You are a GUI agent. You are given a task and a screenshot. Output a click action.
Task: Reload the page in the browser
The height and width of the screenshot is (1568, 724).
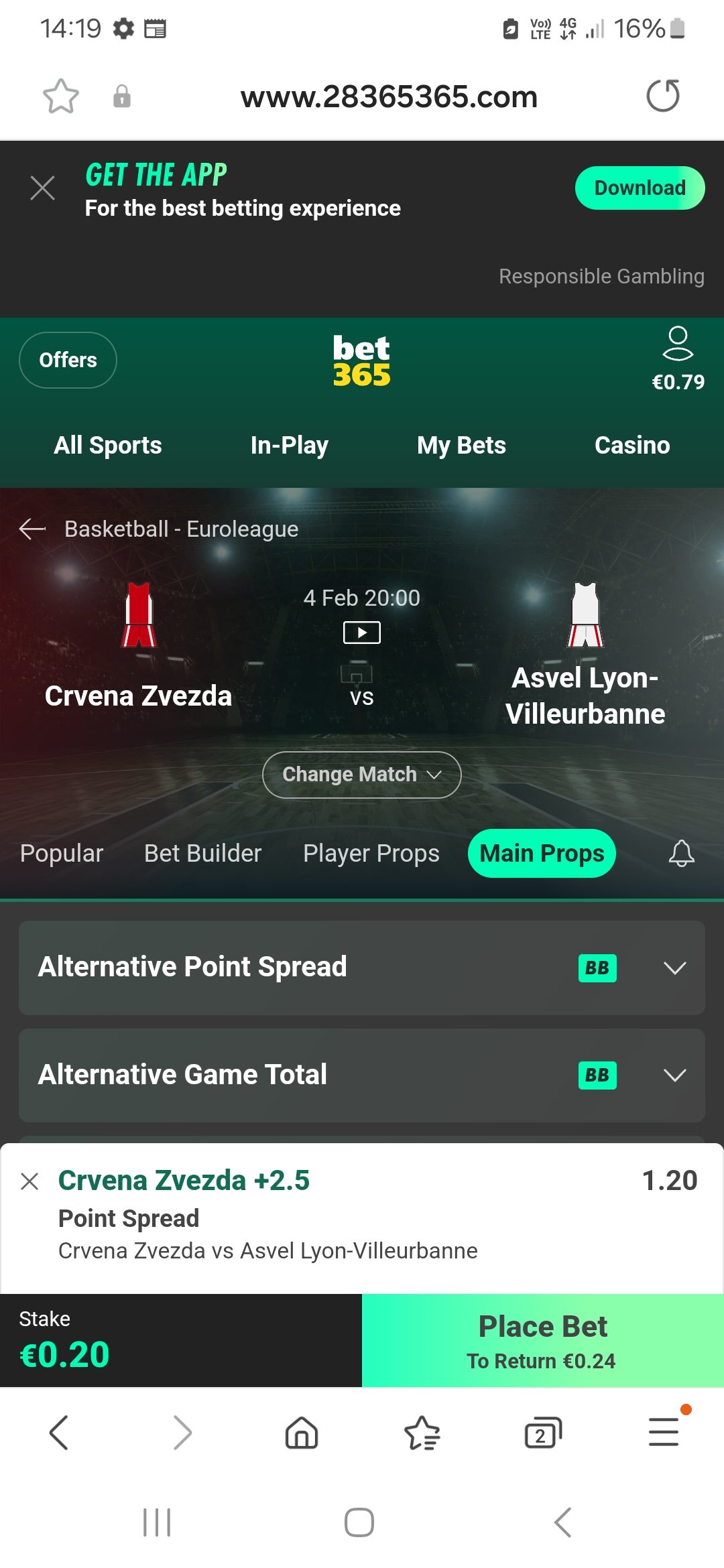pyautogui.click(x=663, y=96)
